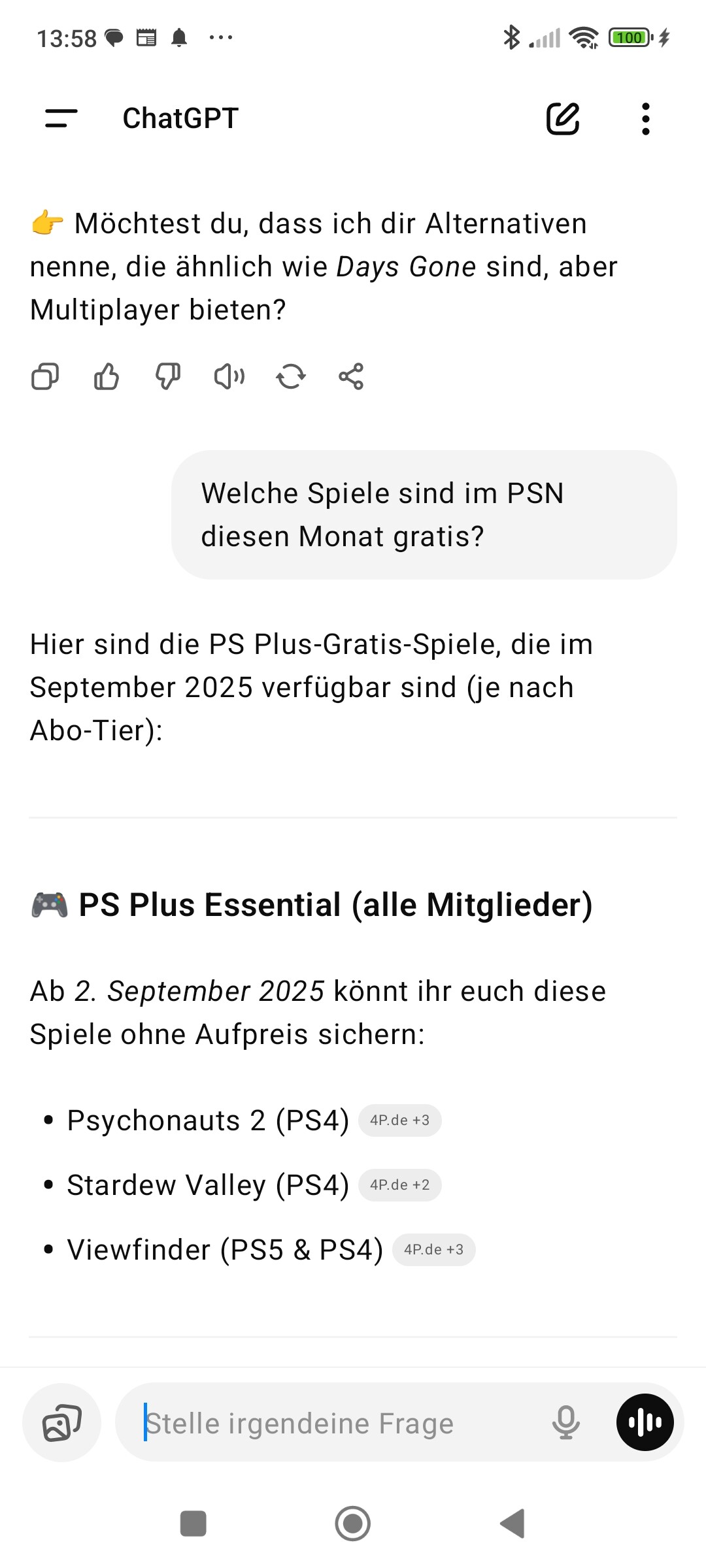This screenshot has height=1568, width=706.
Task: Attach a photo or file
Action: (x=61, y=1422)
